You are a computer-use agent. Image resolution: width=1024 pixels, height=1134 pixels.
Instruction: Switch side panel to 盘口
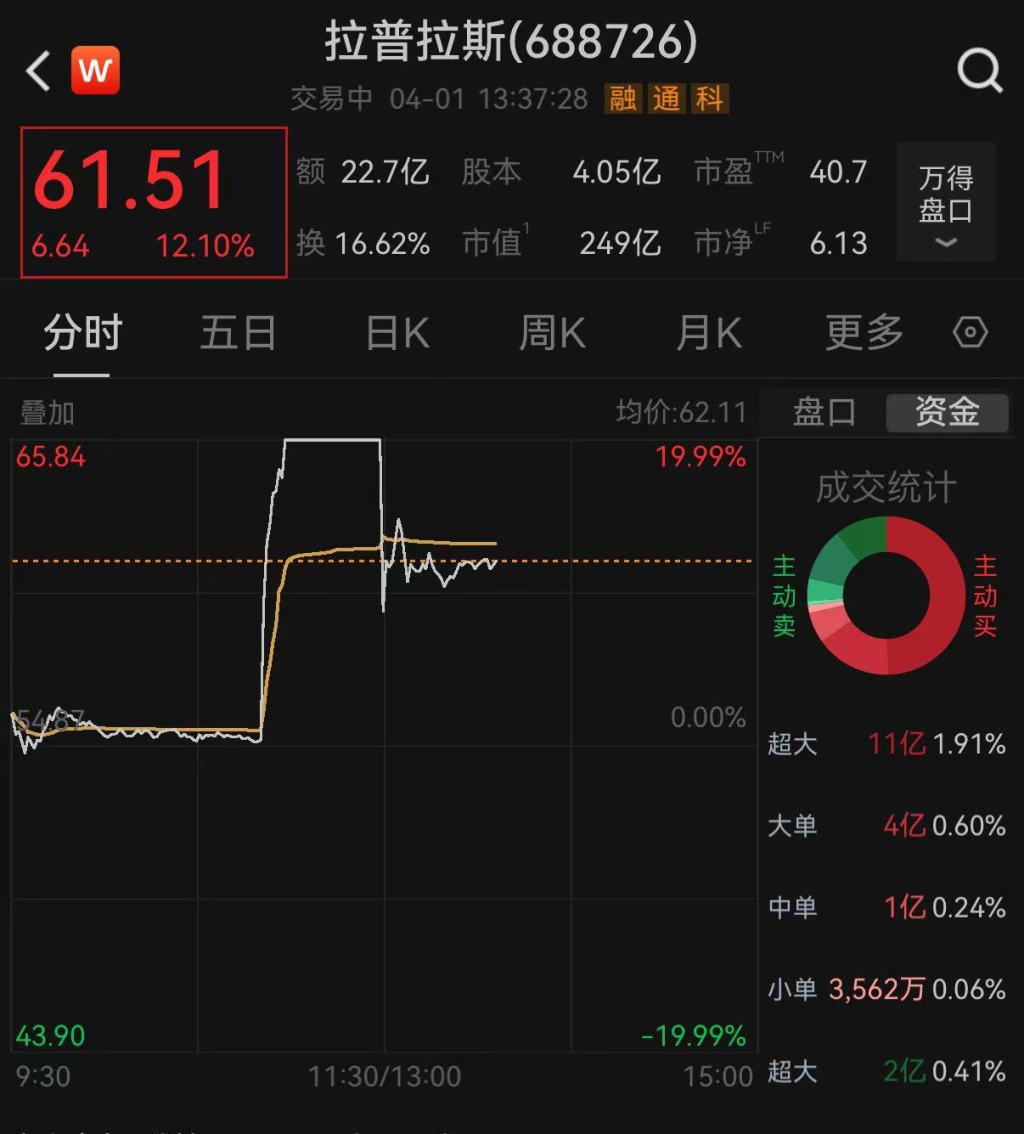point(824,412)
